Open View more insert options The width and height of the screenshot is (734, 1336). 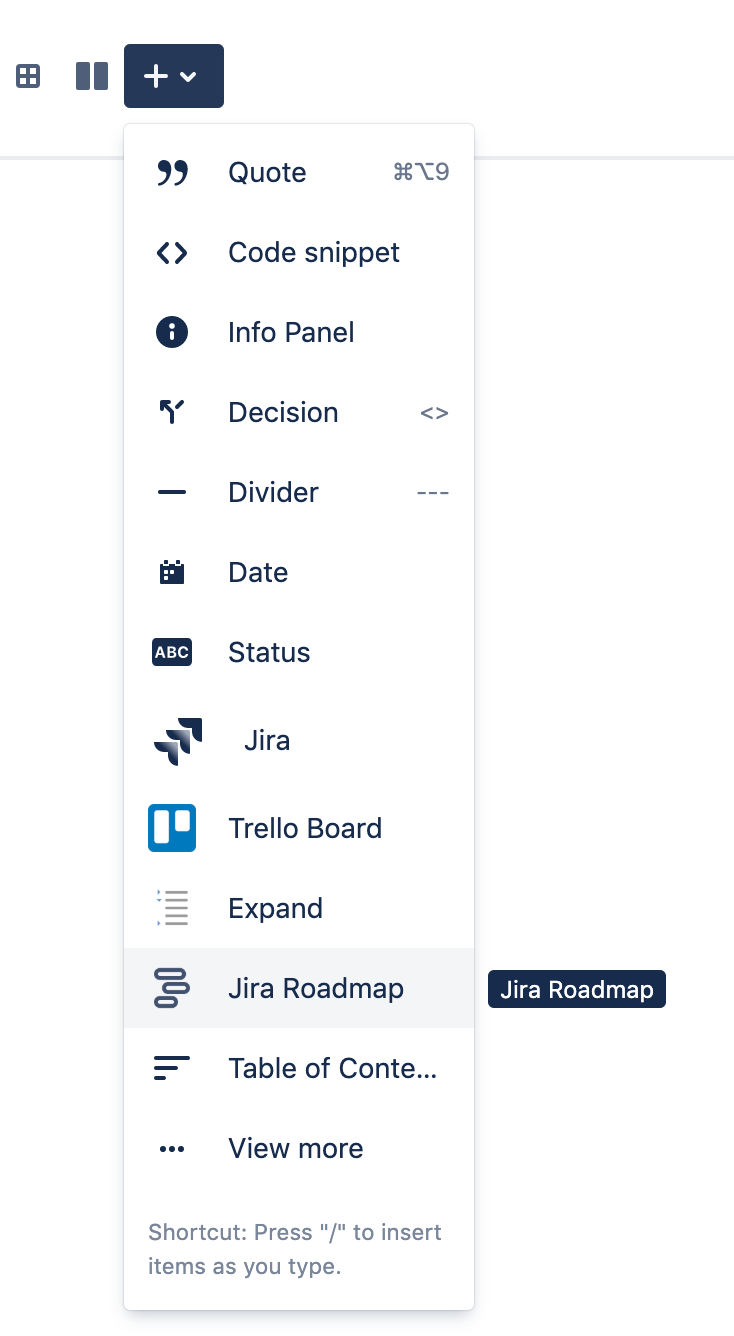pyautogui.click(x=299, y=1148)
